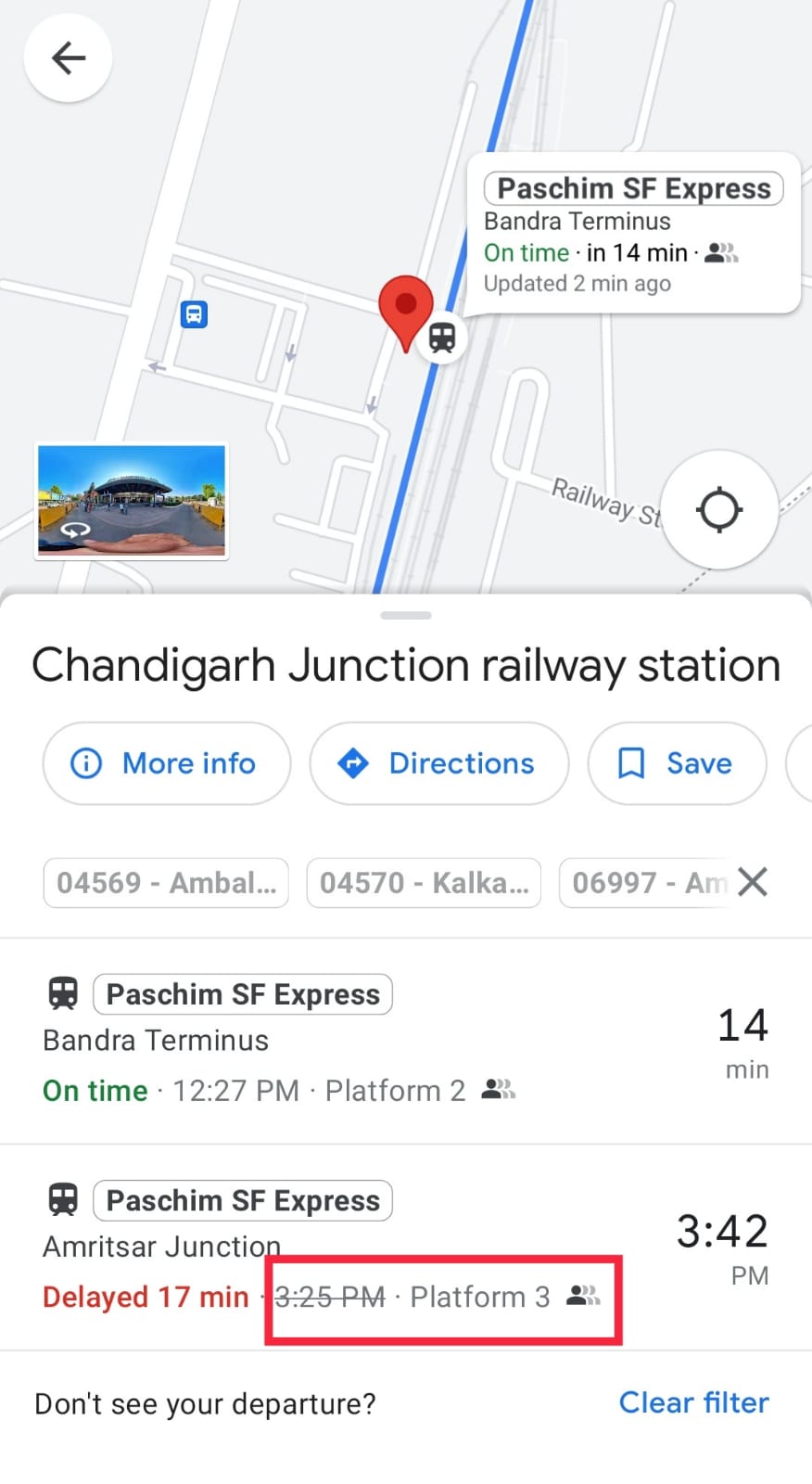Open Paschim SF Express to Bandra Terminus

pos(371,1041)
